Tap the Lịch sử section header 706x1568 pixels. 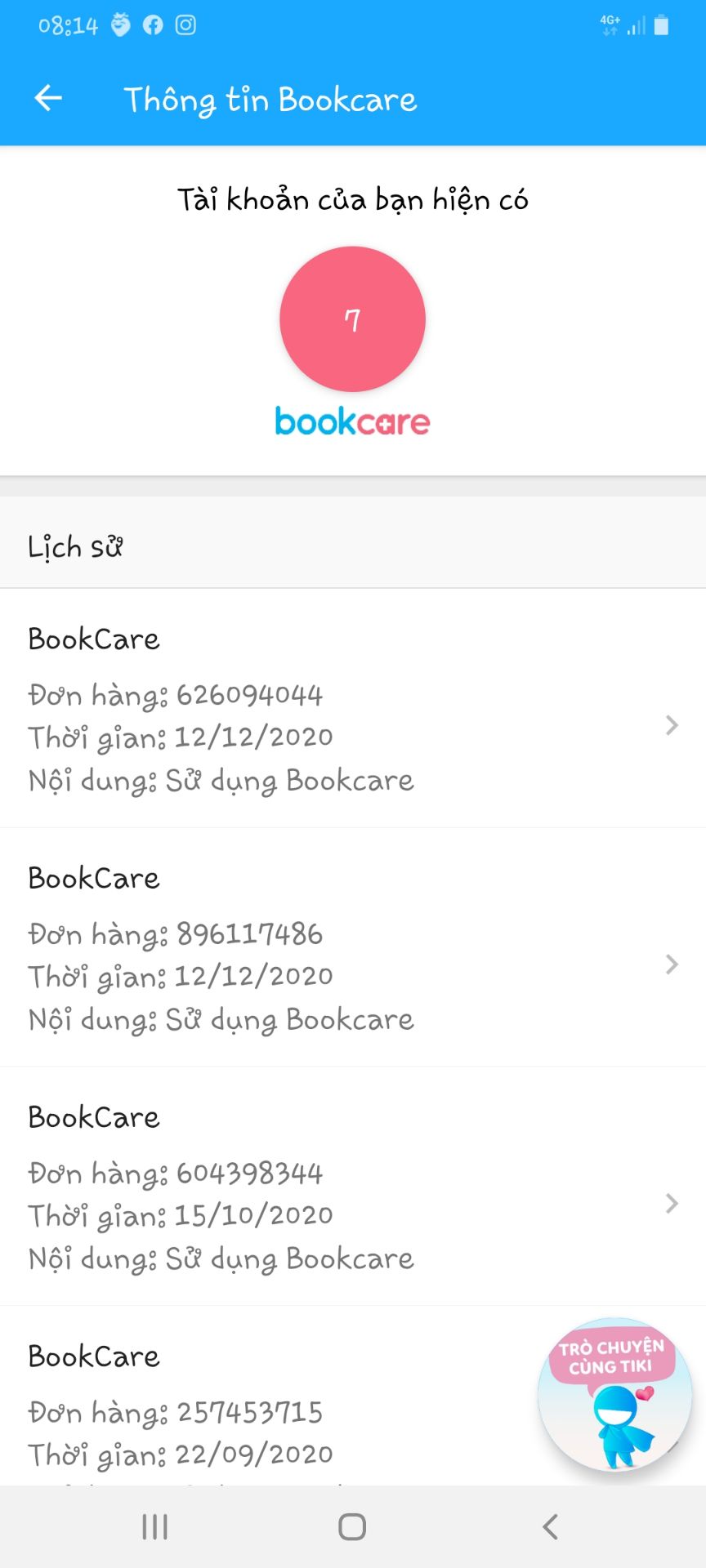[74, 547]
